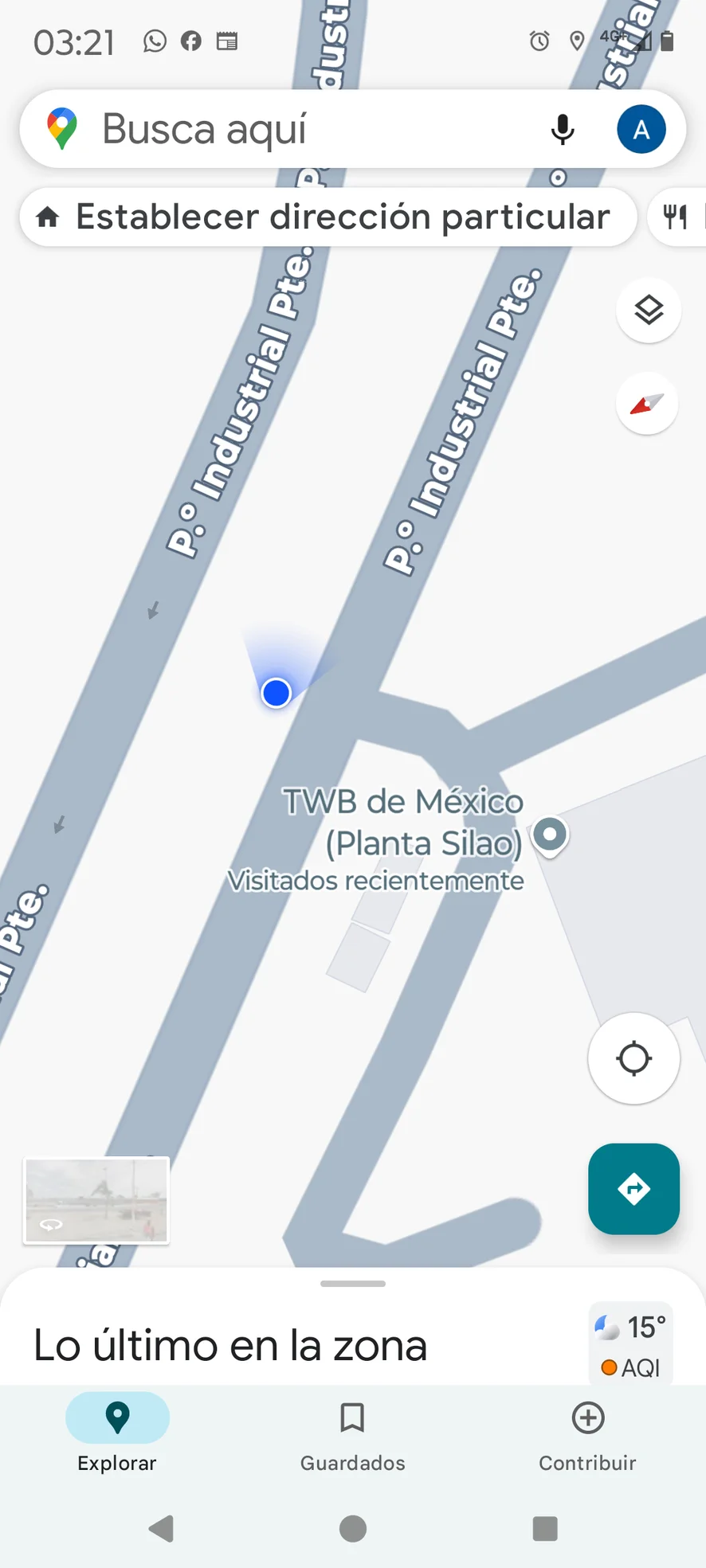
Task: Open the Street View preview thumbnail
Action: click(x=97, y=1200)
